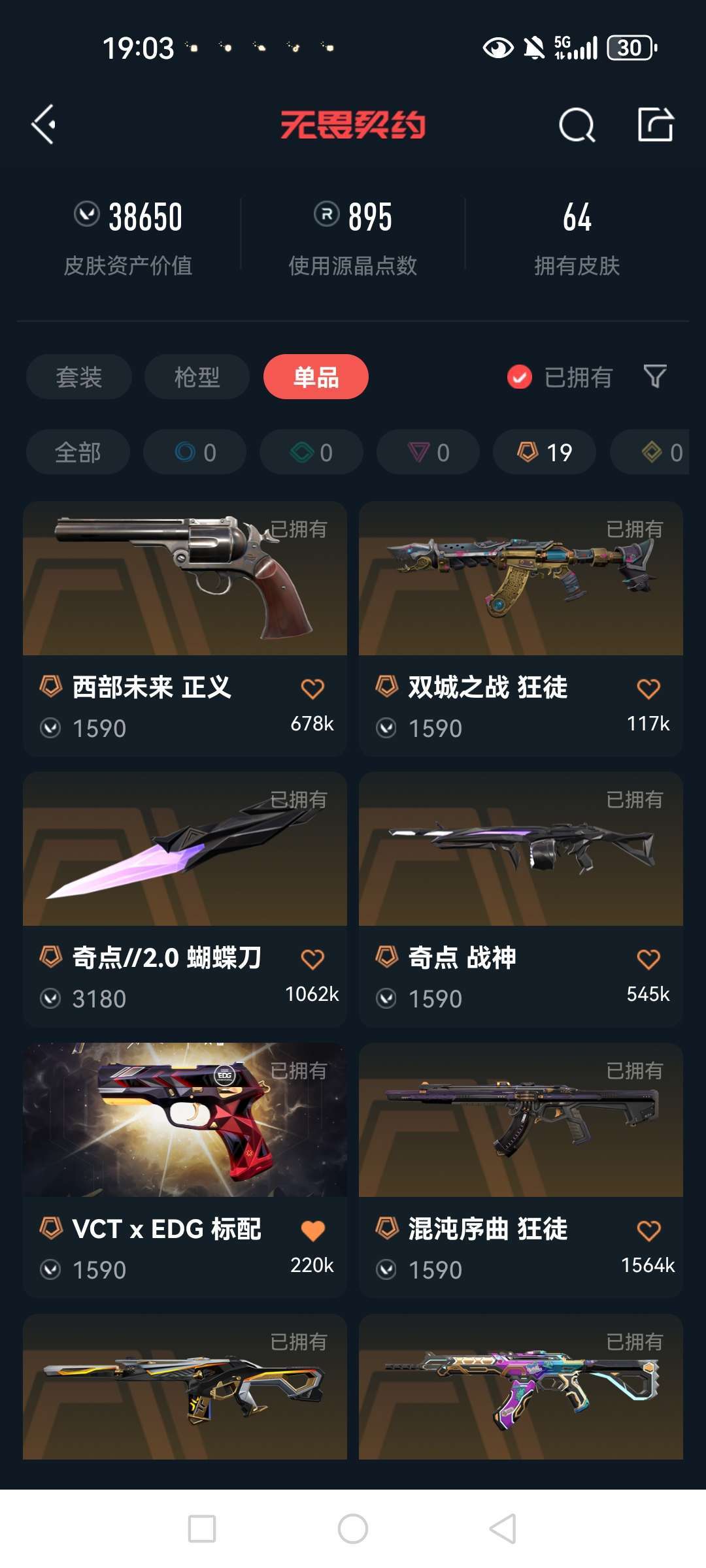Filter by the orange tier chip showing 19
This screenshot has height=1568, width=706.
coord(544,452)
